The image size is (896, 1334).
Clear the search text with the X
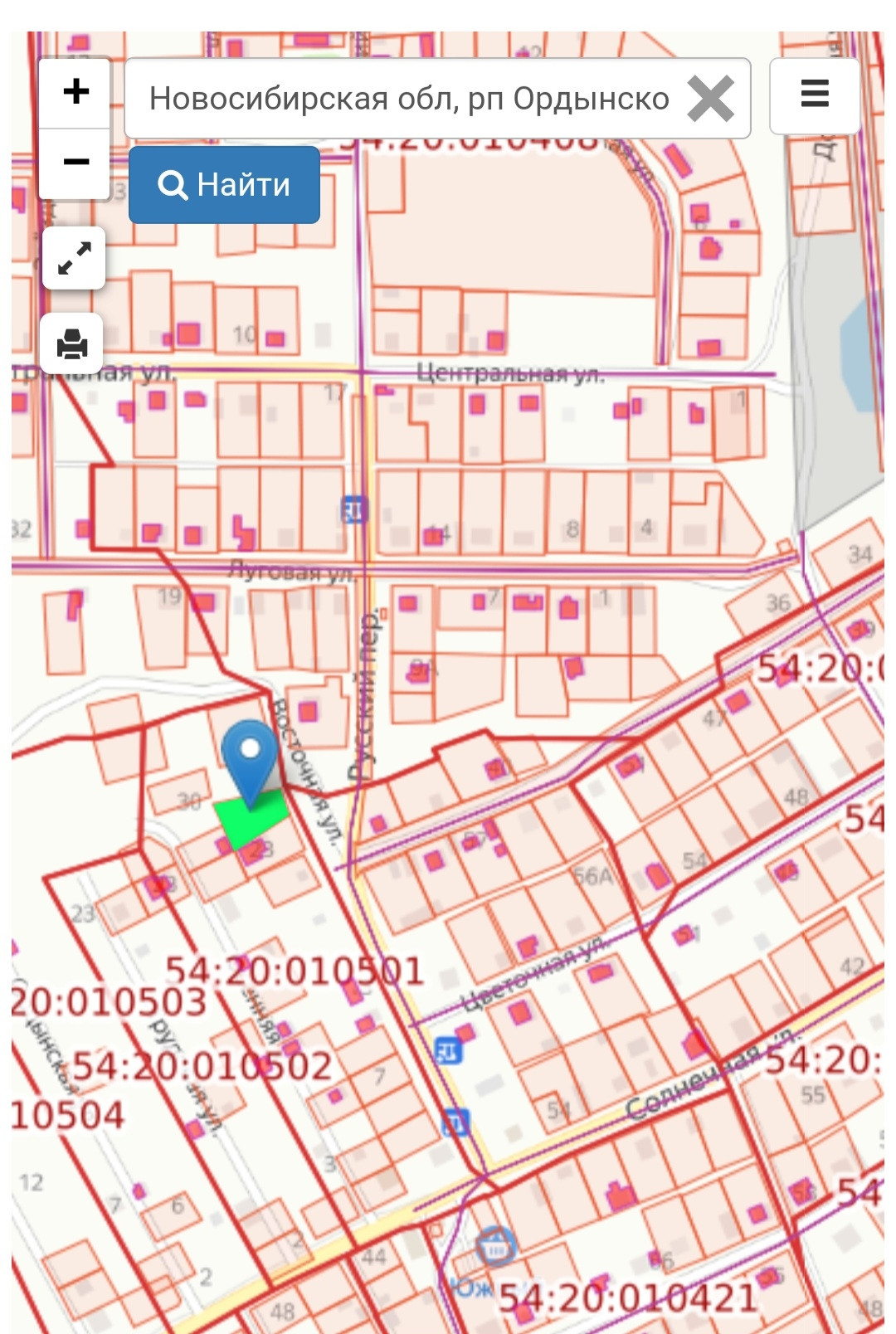point(710,99)
